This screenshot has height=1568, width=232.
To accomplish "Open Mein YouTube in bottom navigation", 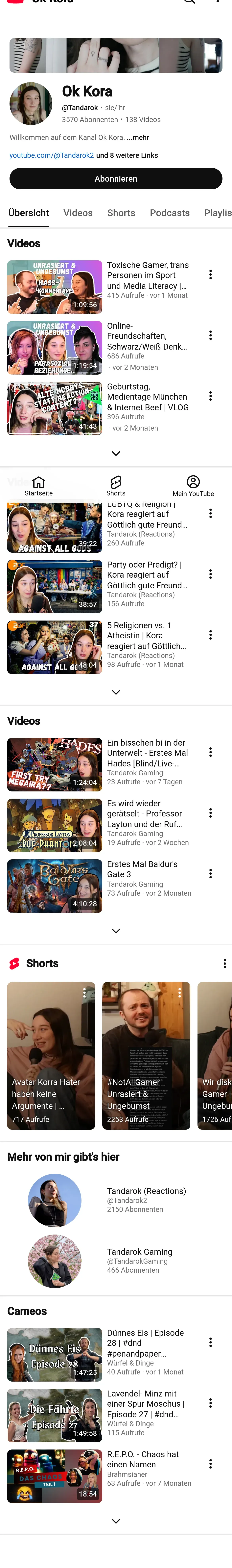I will pos(193,486).
